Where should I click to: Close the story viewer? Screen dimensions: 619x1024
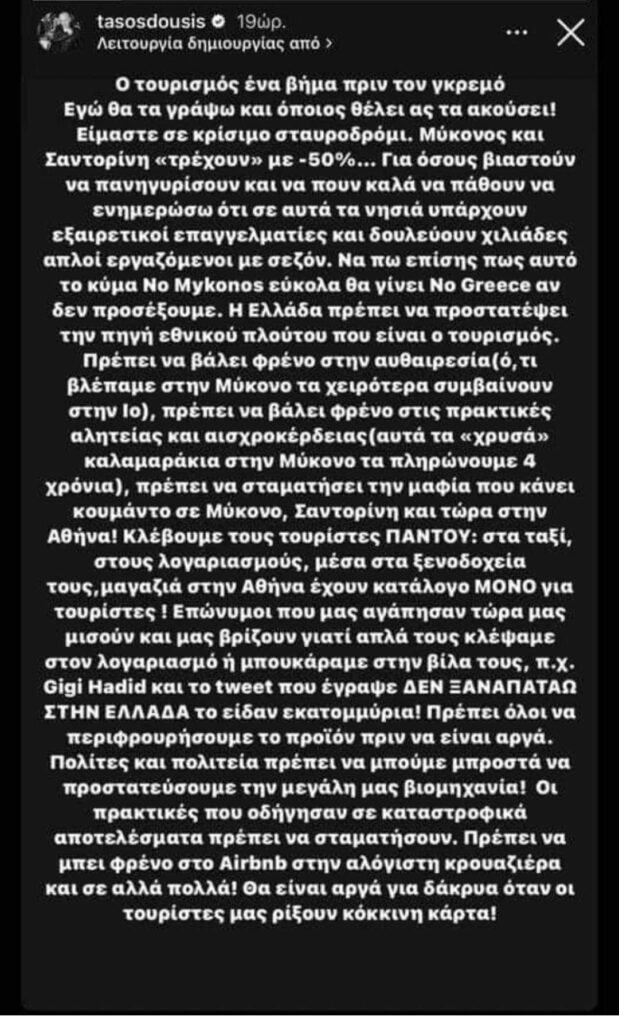point(570,33)
